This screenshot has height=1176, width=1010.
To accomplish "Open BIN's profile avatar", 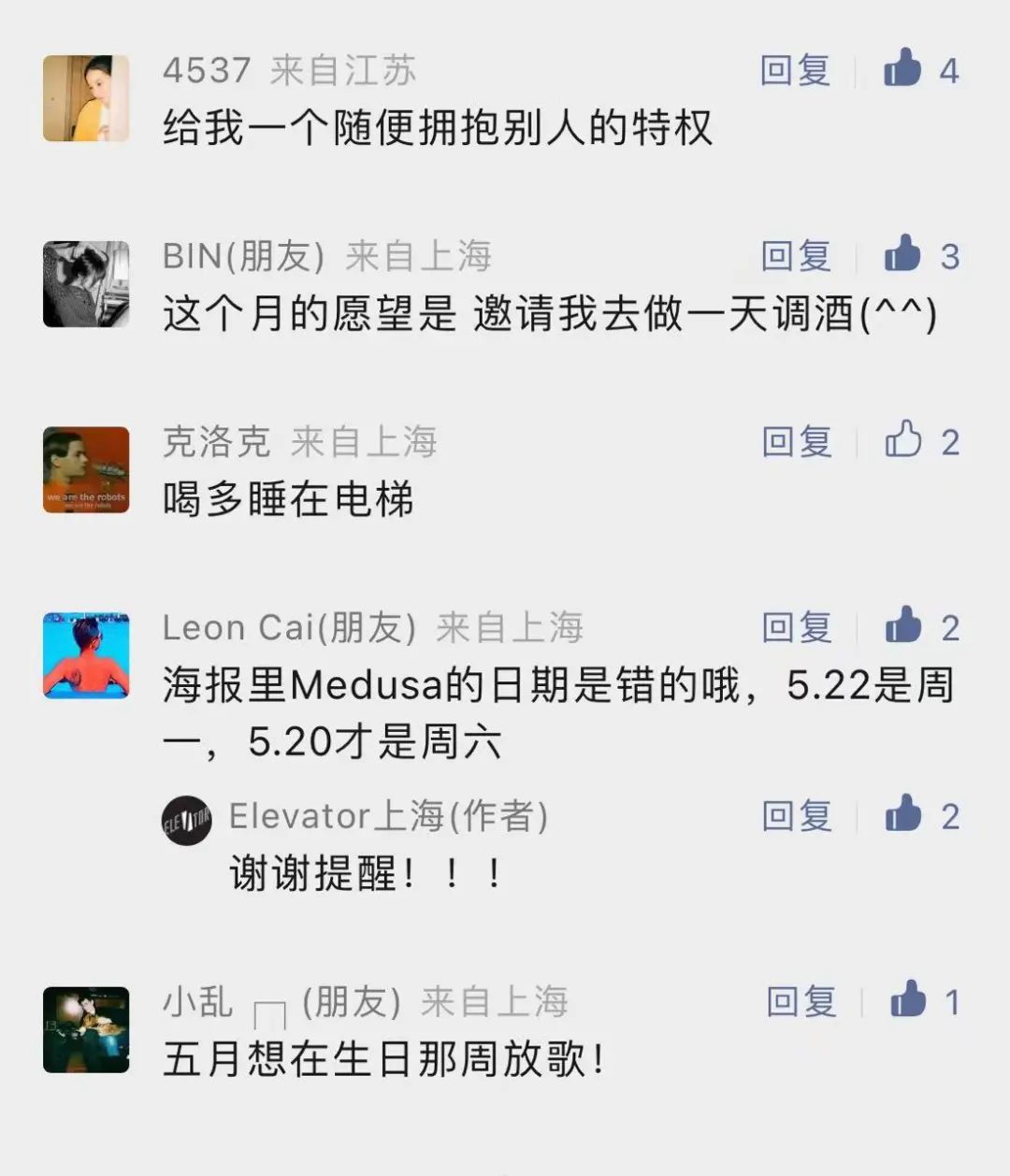I will (x=86, y=284).
